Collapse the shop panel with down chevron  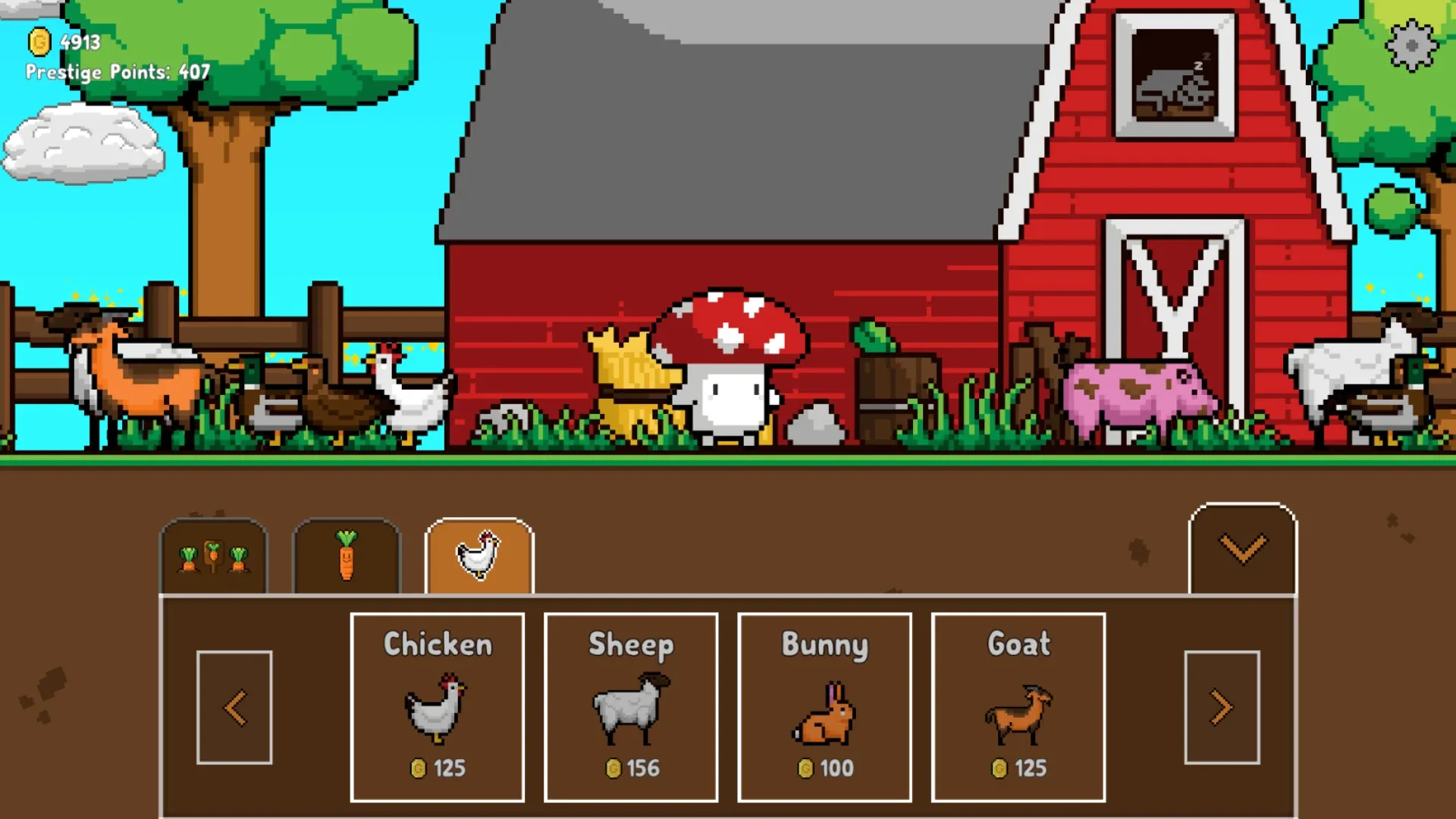[1242, 549]
